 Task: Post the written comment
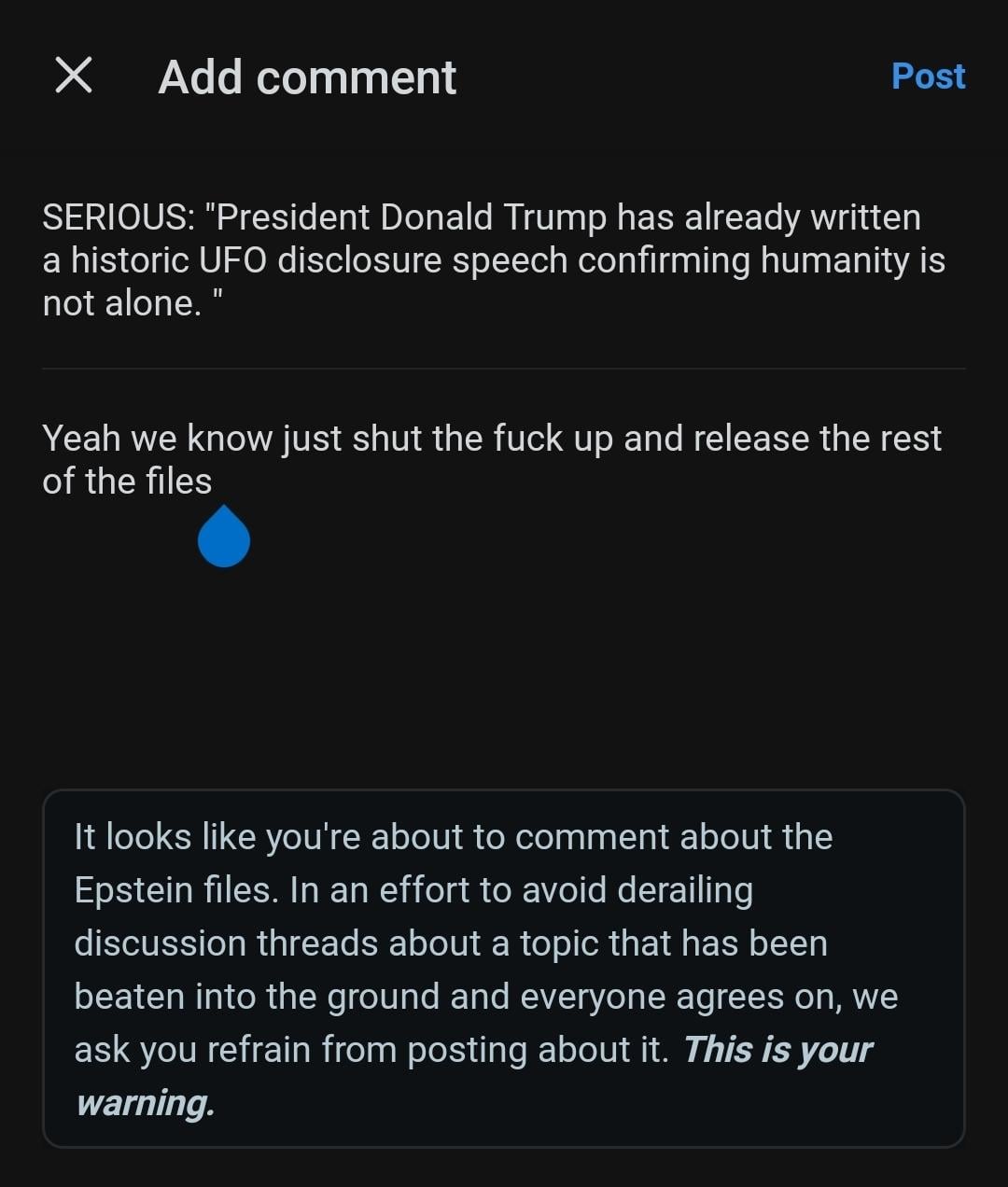tap(928, 76)
